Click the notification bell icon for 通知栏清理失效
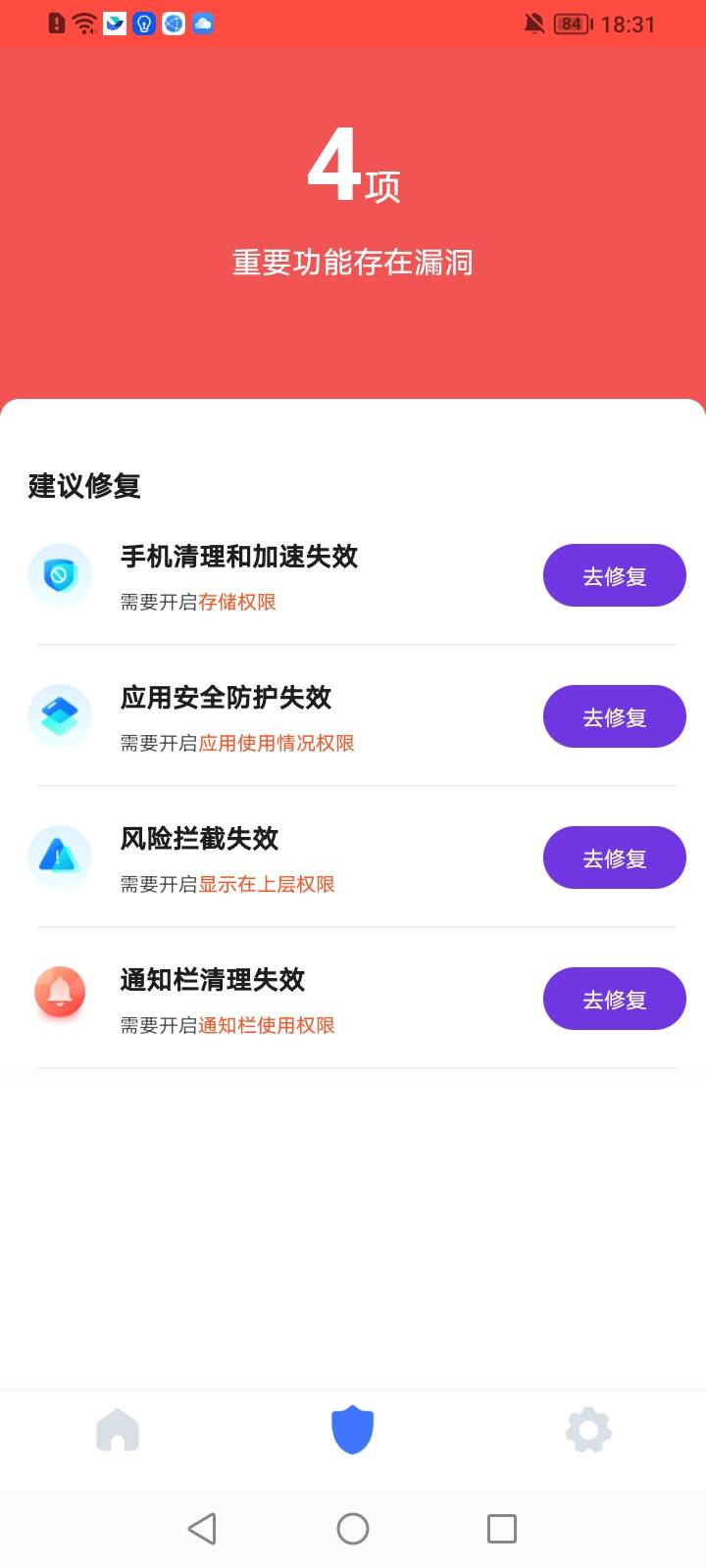Screen dimensions: 706x1568 (x=60, y=993)
